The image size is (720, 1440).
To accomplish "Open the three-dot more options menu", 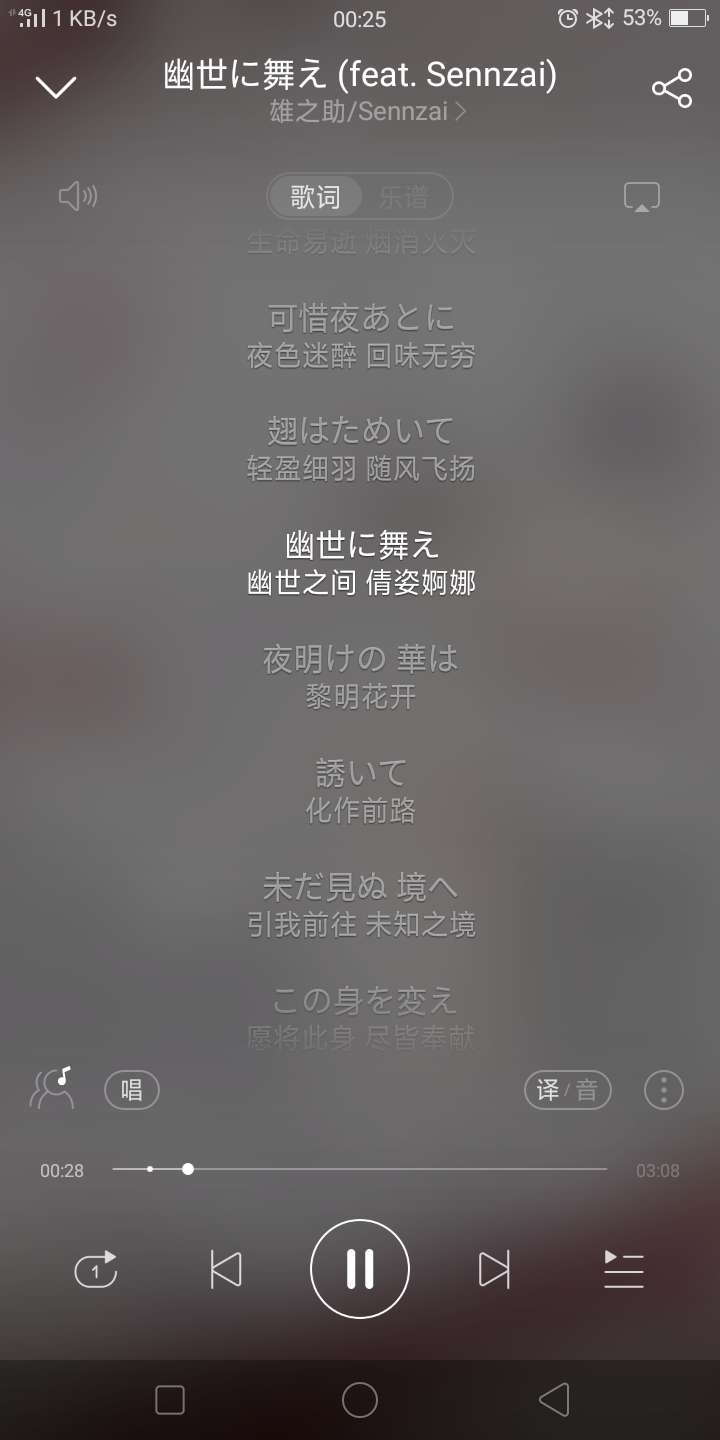I will point(664,1090).
